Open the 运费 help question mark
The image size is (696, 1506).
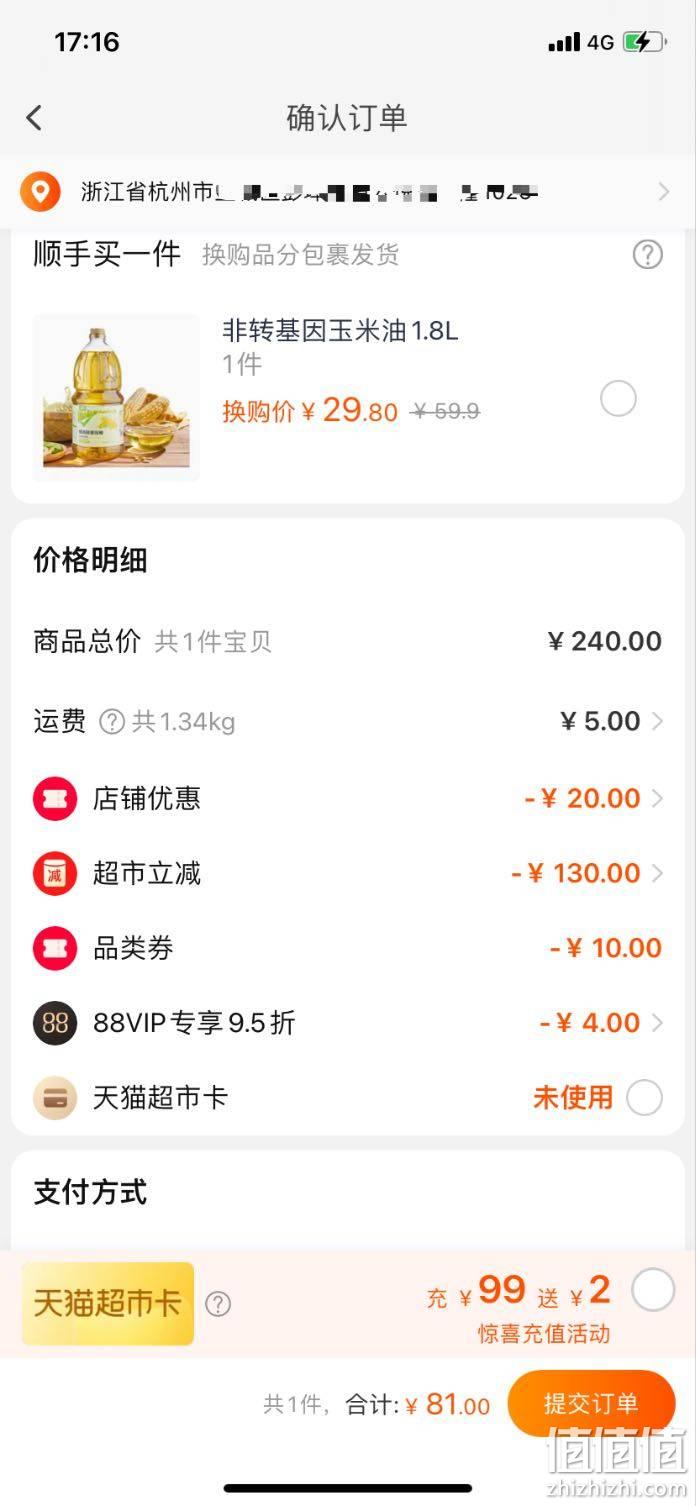pos(112,721)
